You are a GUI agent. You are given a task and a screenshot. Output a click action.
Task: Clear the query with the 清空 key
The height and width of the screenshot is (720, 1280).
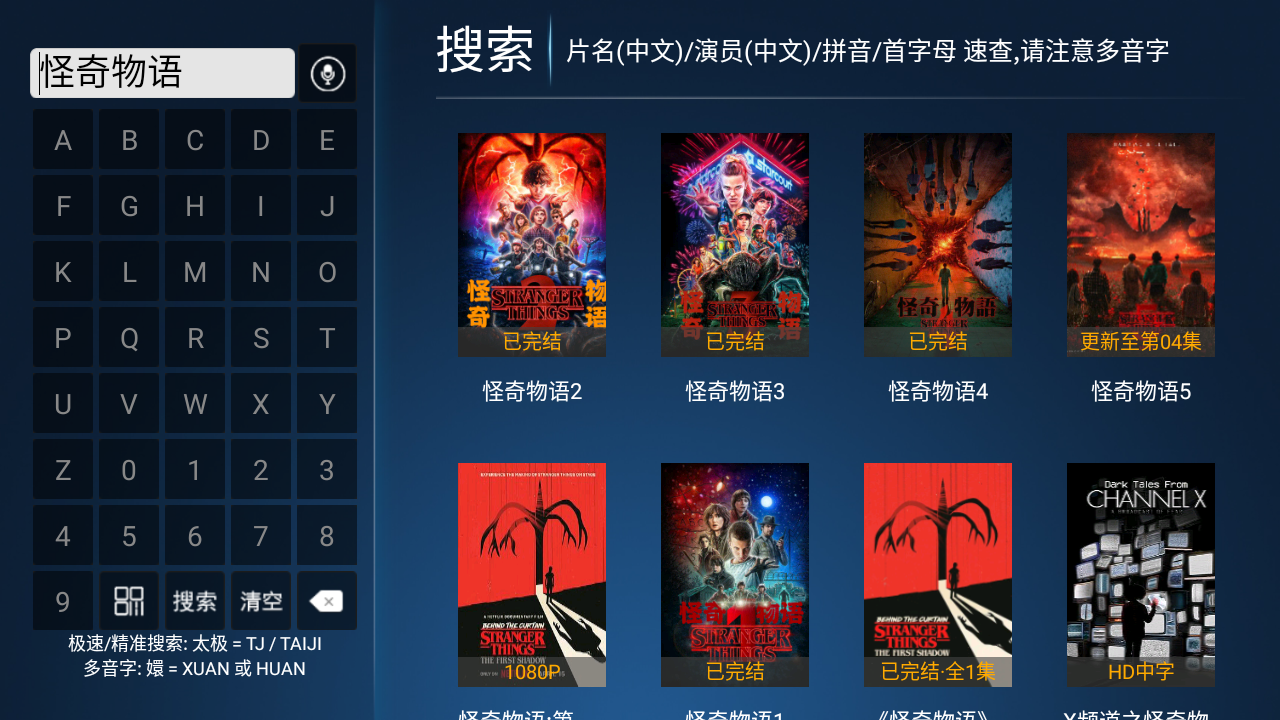[261, 601]
